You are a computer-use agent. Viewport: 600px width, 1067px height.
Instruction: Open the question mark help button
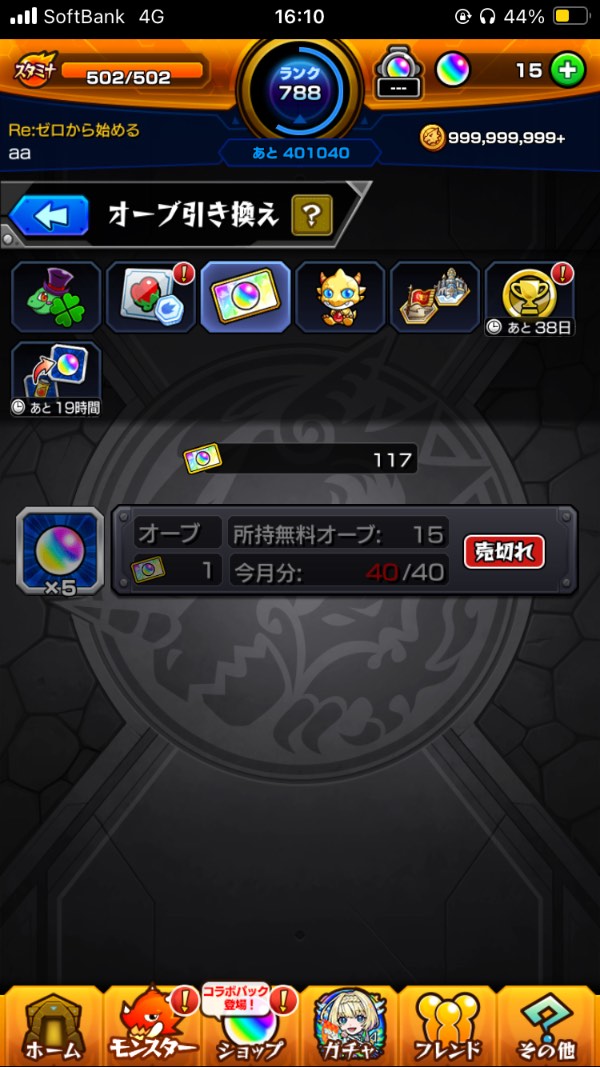coord(312,215)
